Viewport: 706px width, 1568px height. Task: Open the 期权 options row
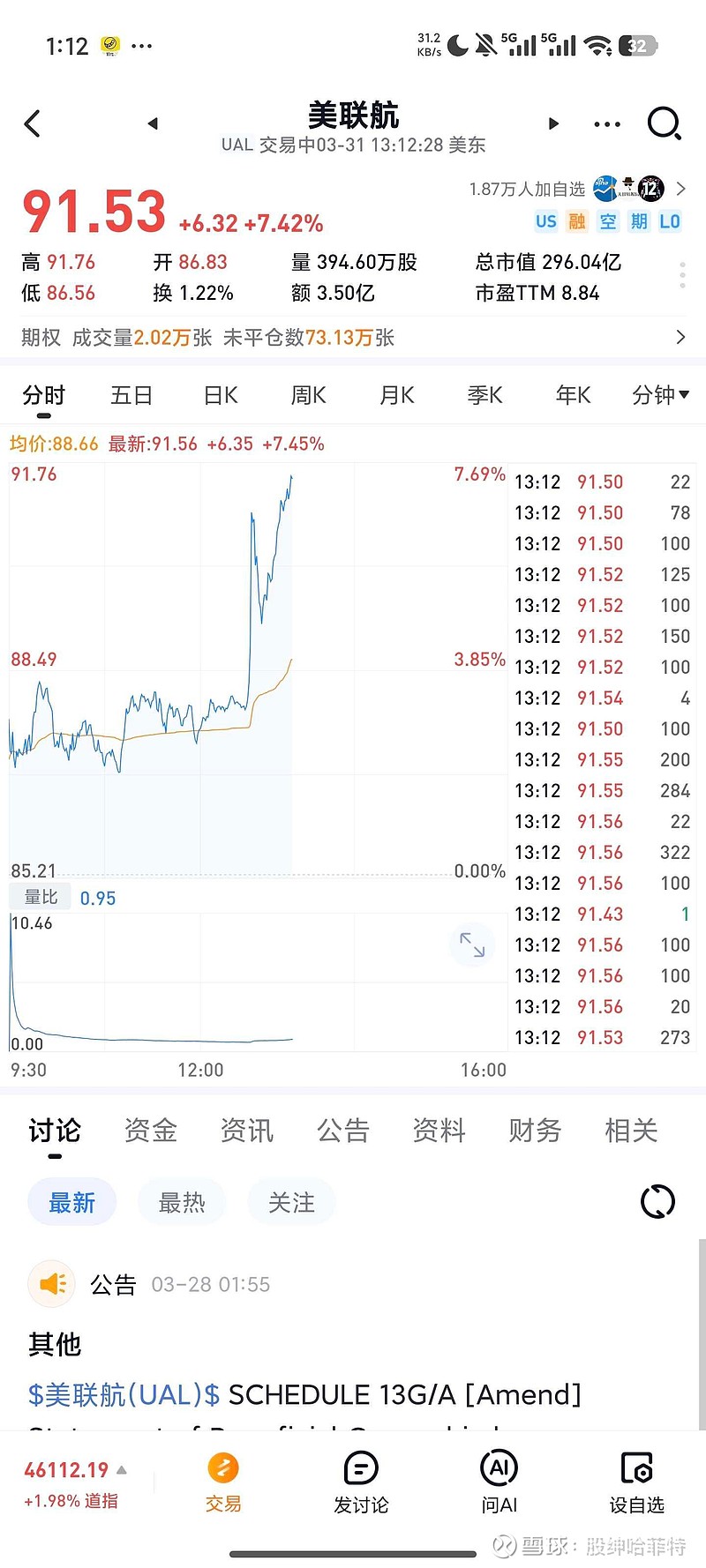coord(353,337)
